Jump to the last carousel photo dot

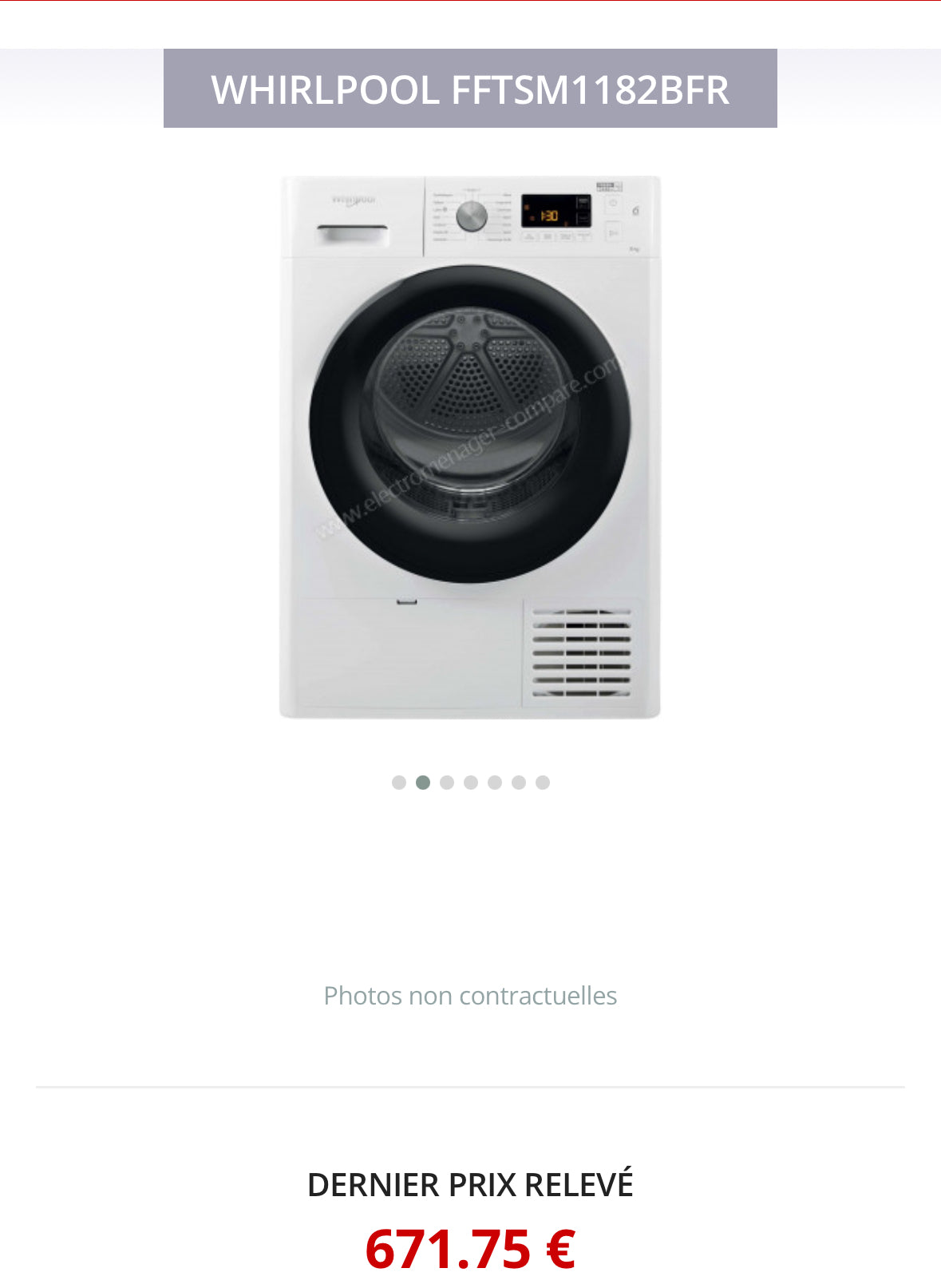pos(543,783)
